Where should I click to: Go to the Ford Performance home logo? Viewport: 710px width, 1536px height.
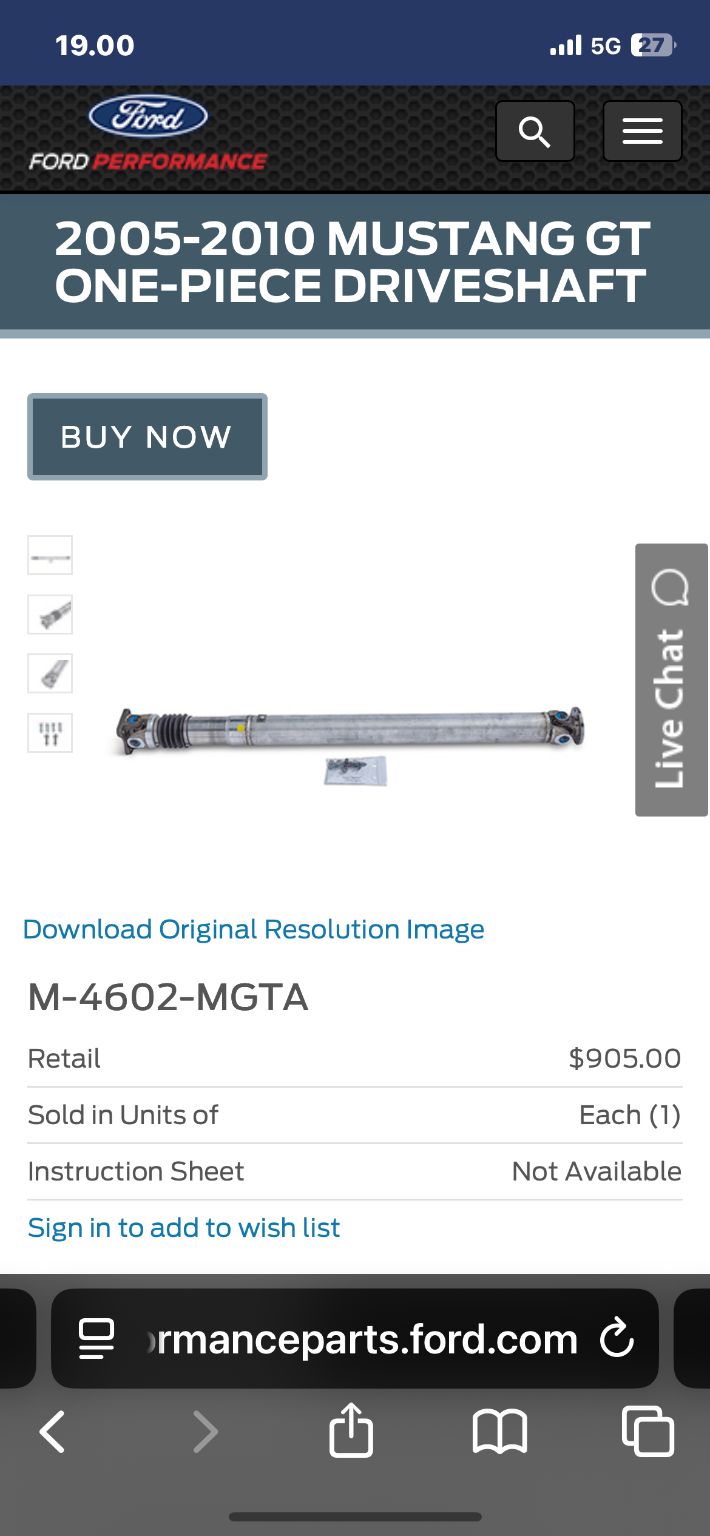tap(148, 135)
